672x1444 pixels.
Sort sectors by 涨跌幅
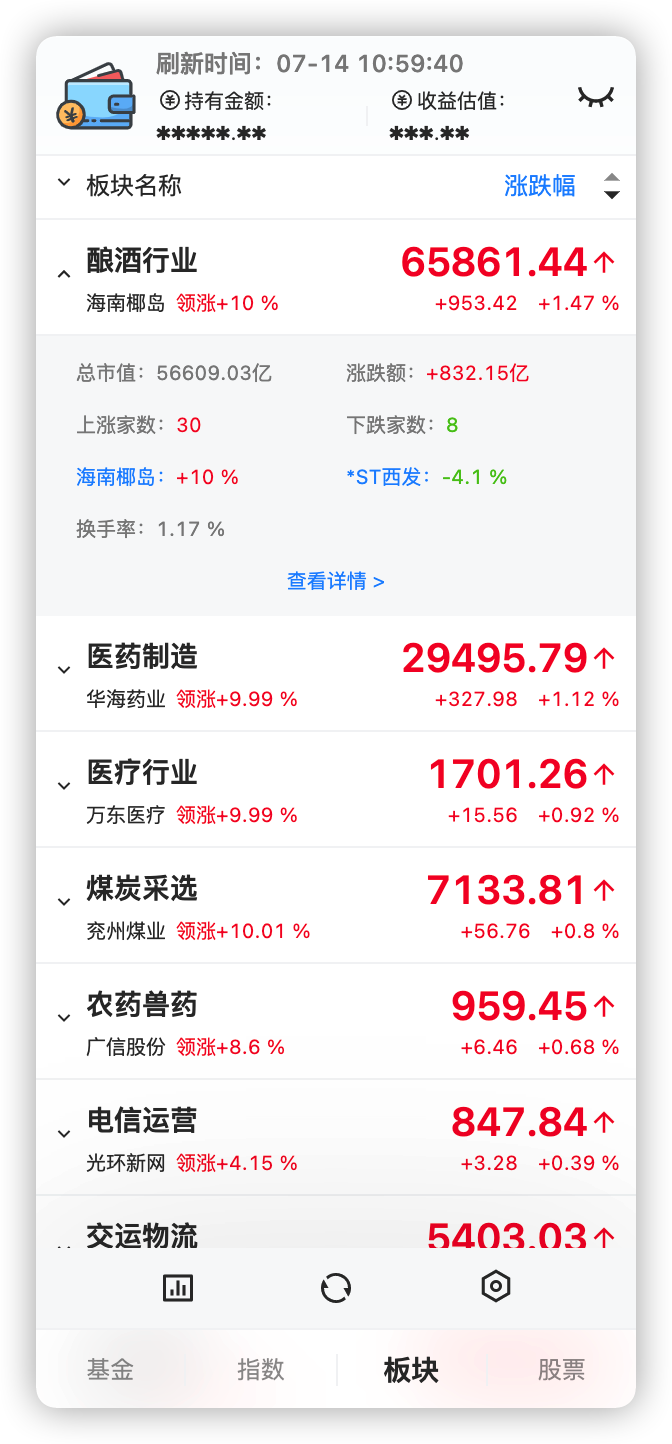pyautogui.click(x=540, y=186)
